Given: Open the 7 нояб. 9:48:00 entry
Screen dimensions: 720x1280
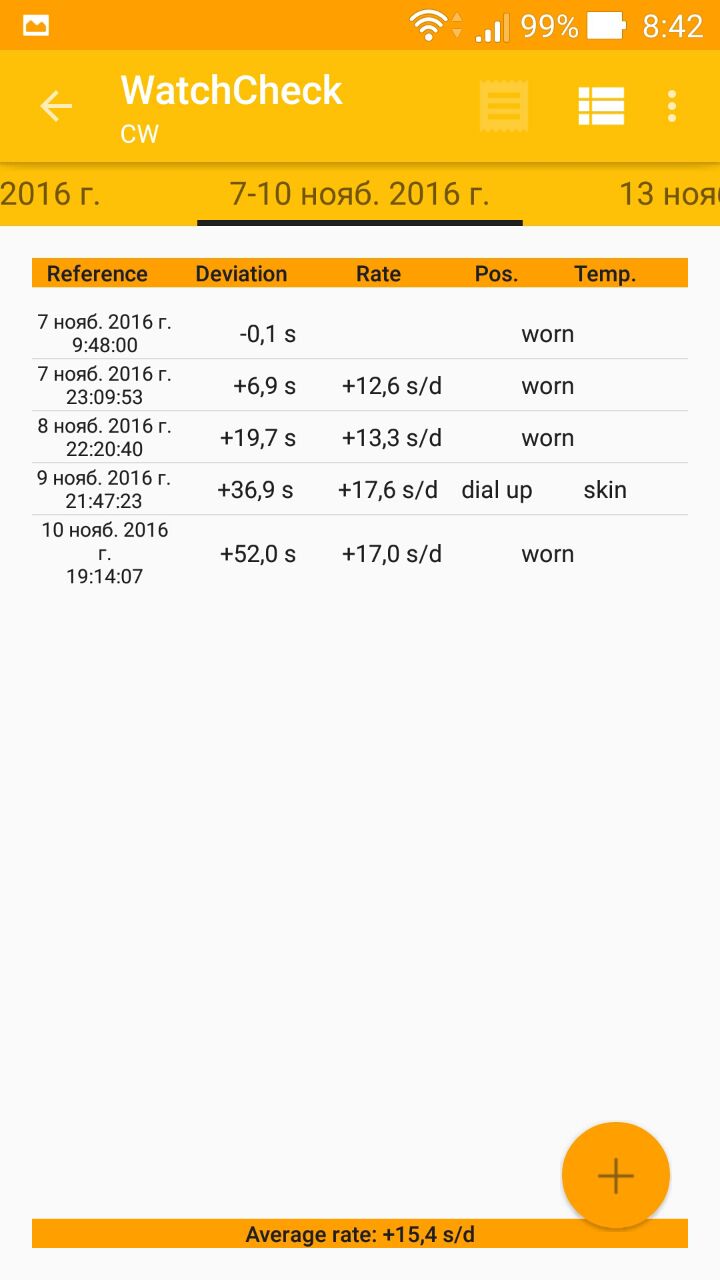Looking at the screenshot, I should 360,334.
